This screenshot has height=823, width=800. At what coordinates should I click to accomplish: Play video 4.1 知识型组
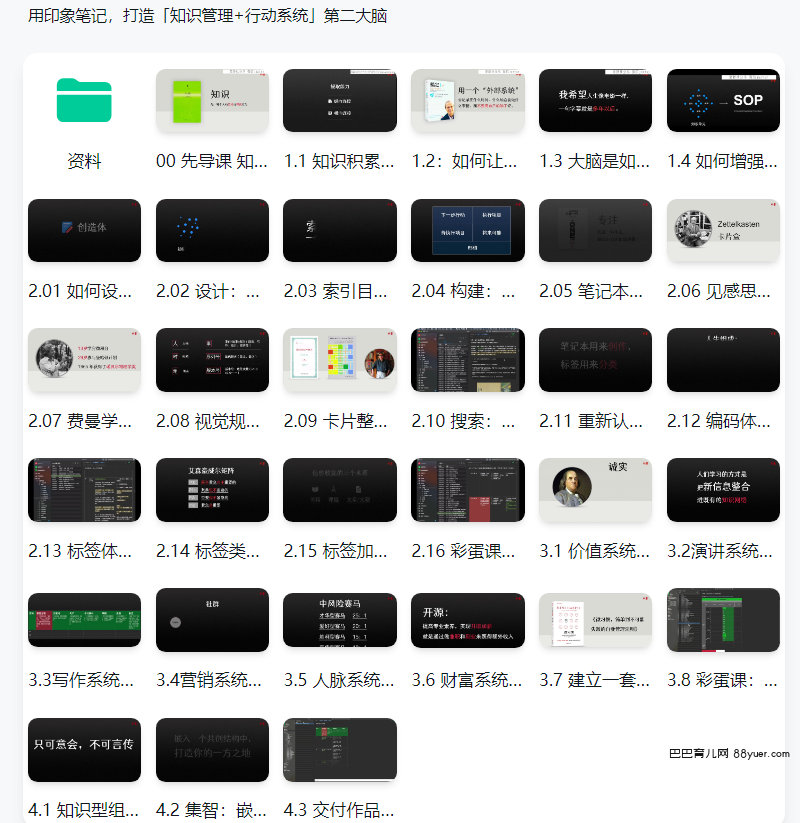84,750
